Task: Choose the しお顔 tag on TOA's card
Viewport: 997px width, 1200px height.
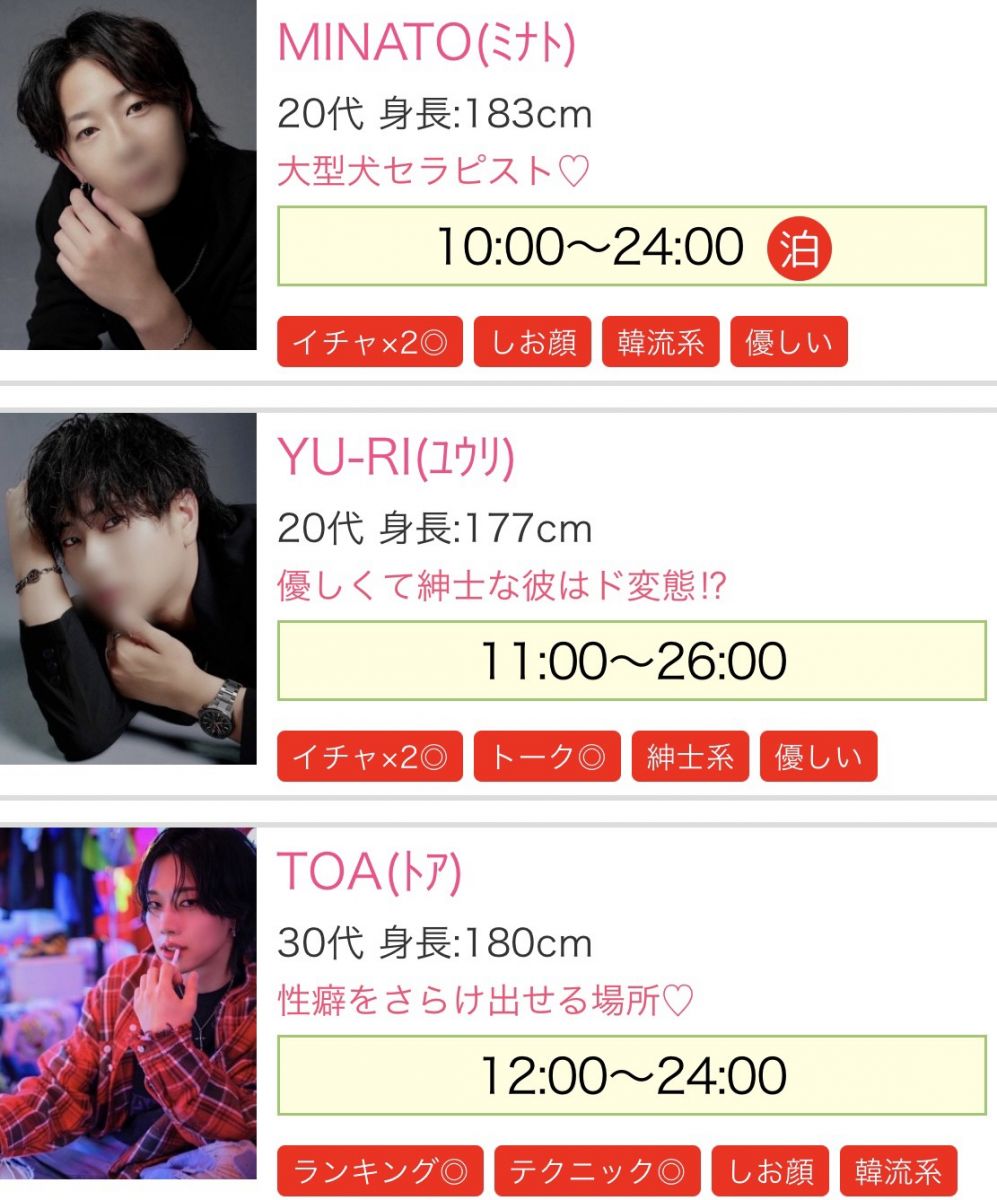Action: point(770,1172)
